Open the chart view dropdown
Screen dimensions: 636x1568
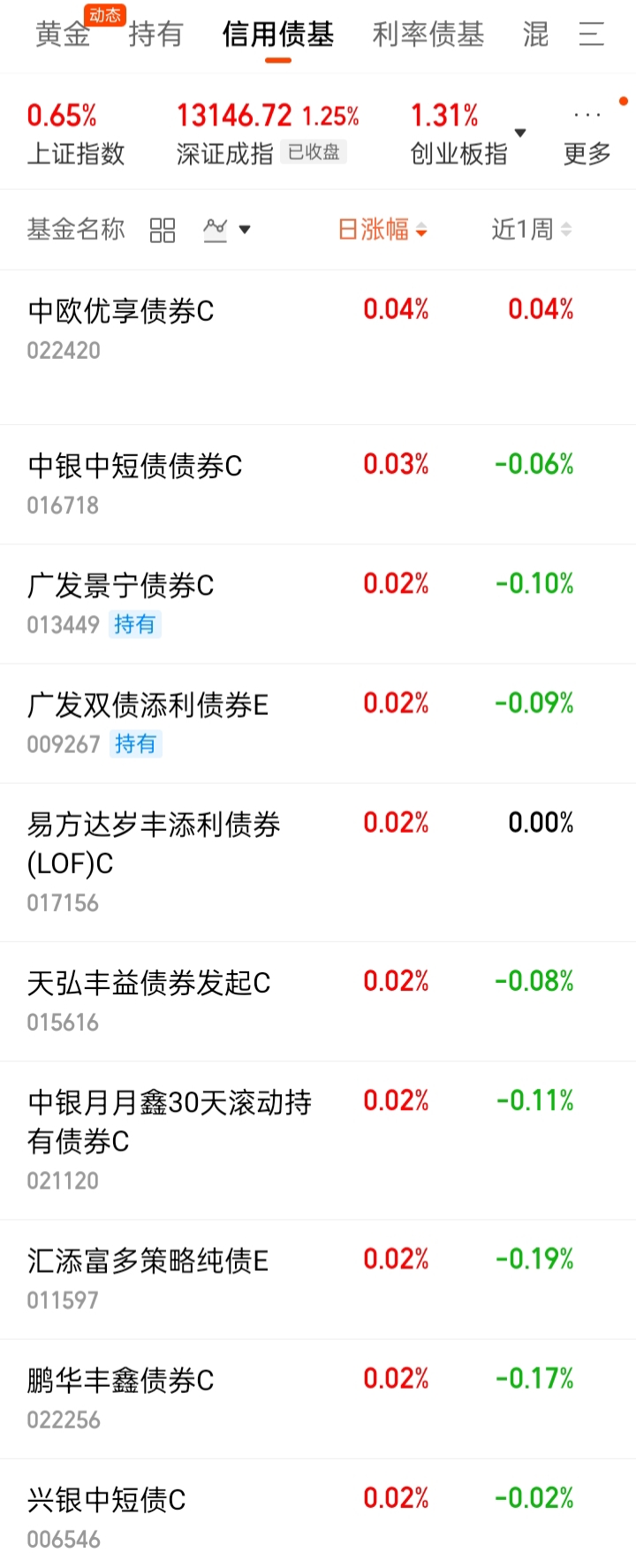pos(227,230)
